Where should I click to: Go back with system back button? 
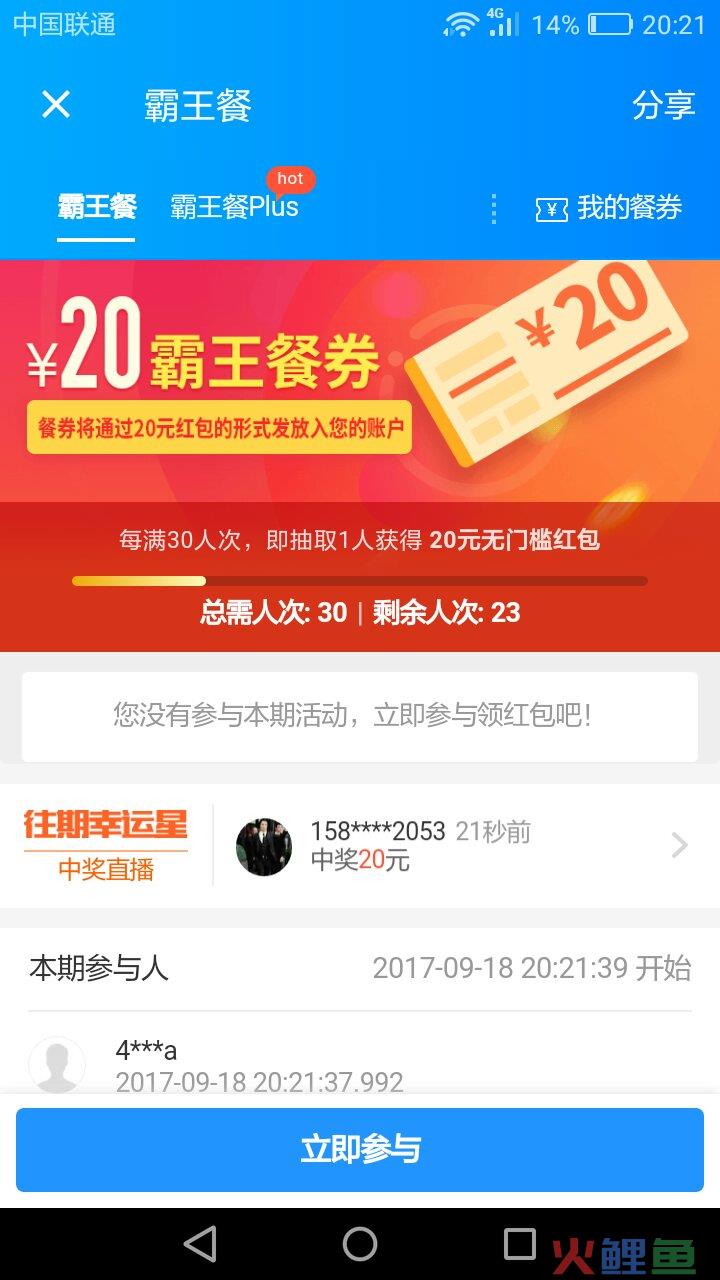point(201,1244)
